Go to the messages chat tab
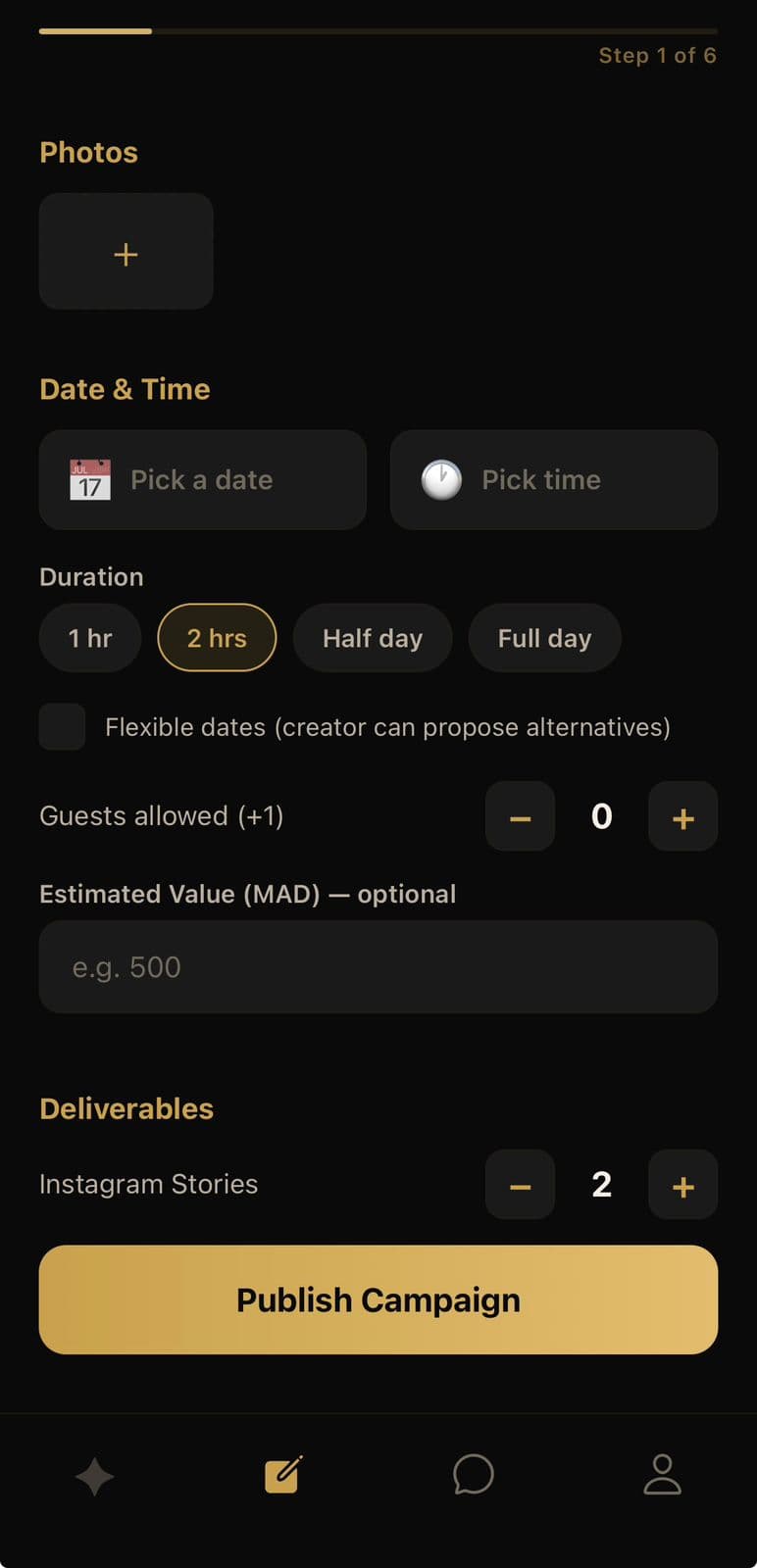 (473, 1475)
